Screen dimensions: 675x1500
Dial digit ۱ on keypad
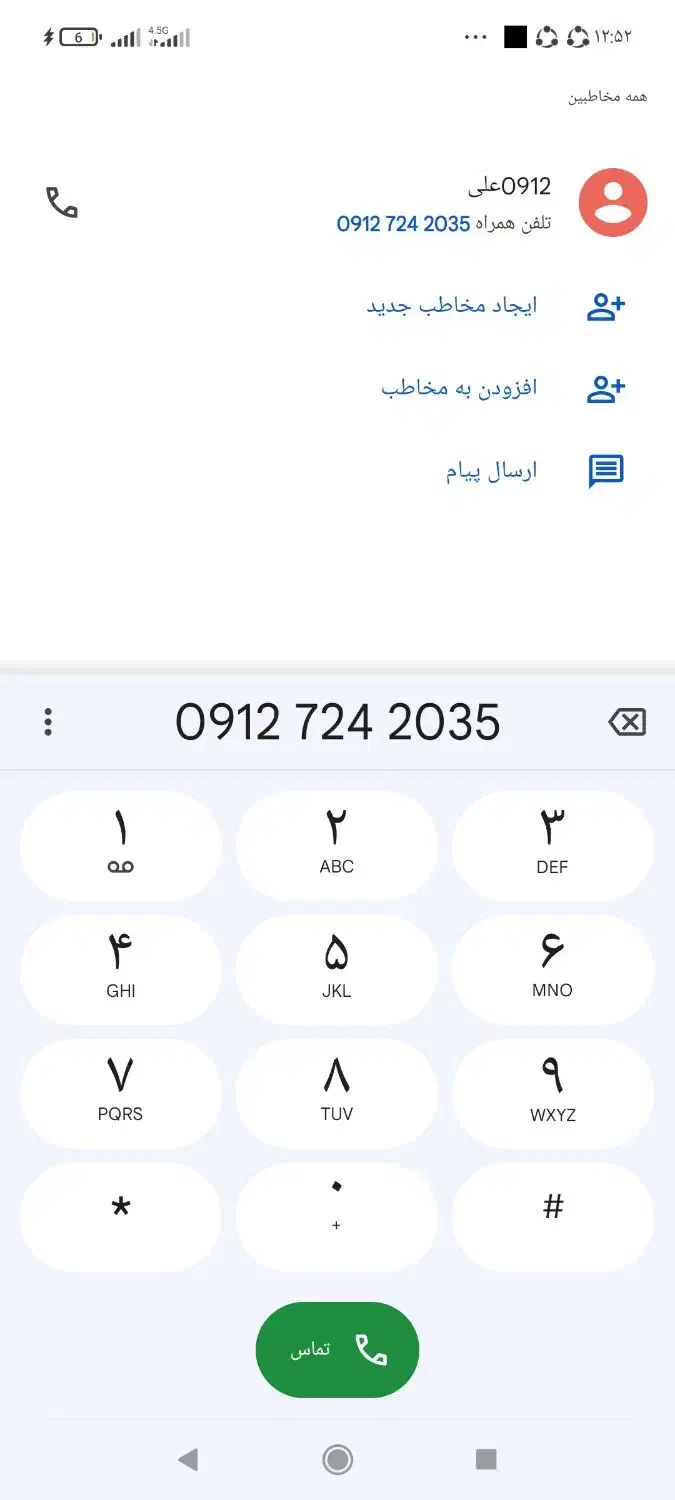(120, 846)
